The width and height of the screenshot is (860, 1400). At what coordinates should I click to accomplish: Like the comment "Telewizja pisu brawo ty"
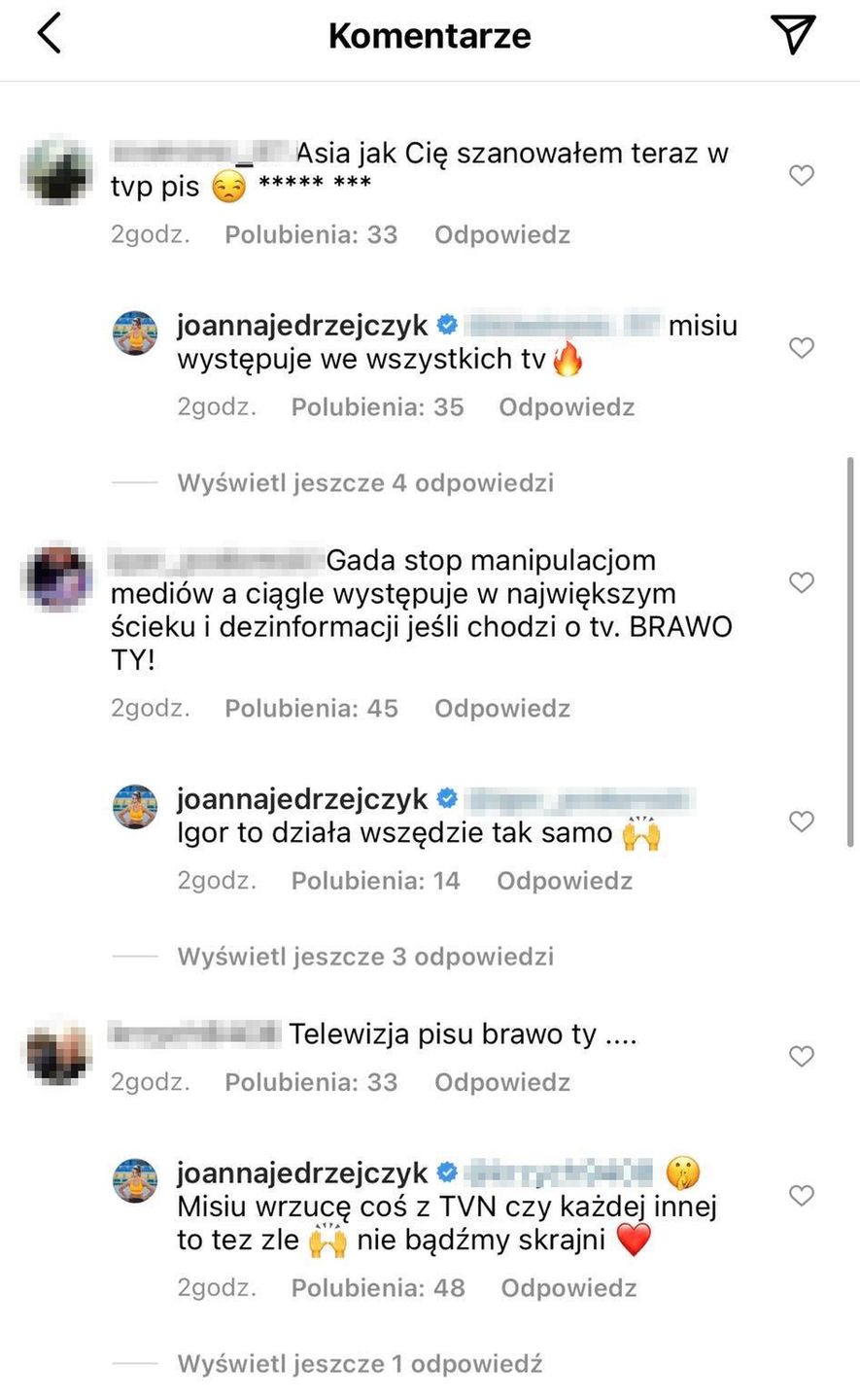click(x=801, y=1057)
